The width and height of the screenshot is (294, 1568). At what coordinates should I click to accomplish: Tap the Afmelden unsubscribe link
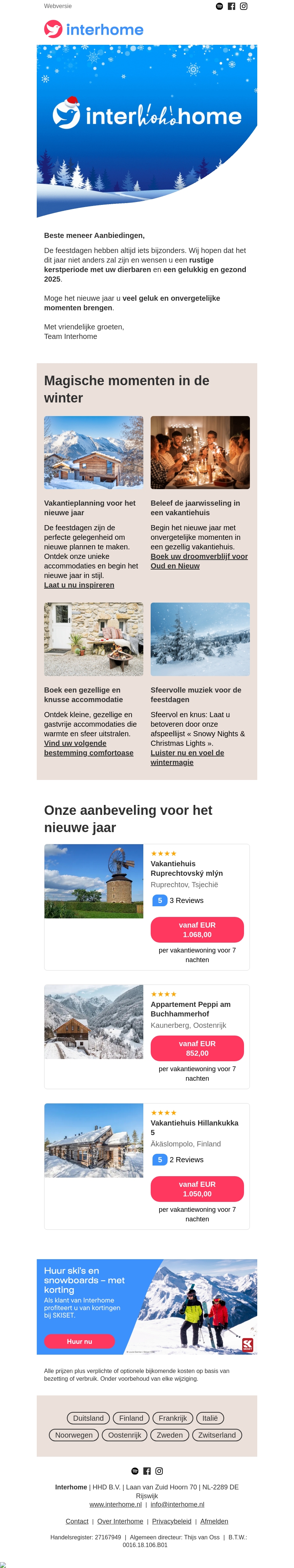click(214, 1521)
